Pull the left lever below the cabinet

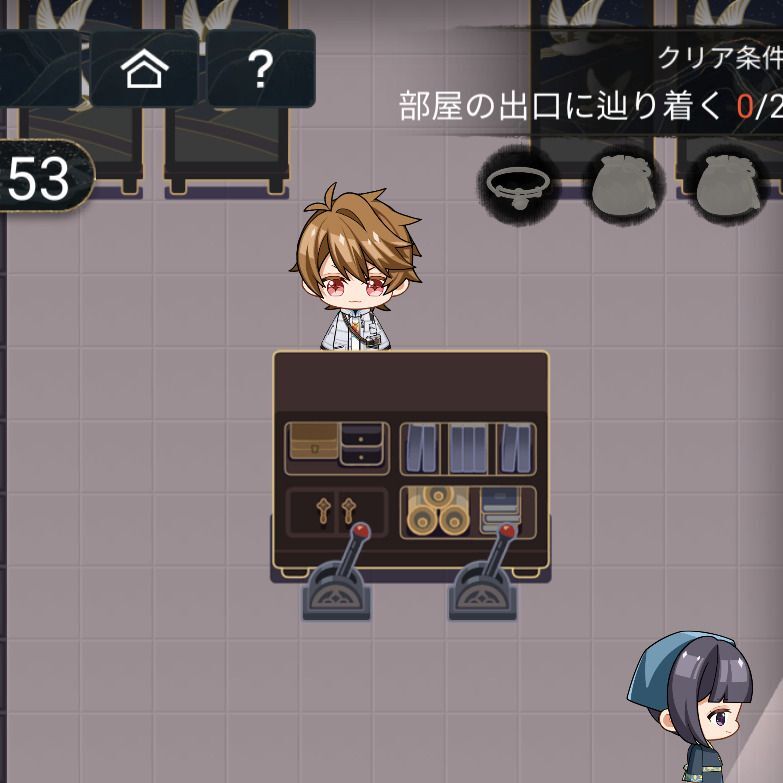point(337,580)
